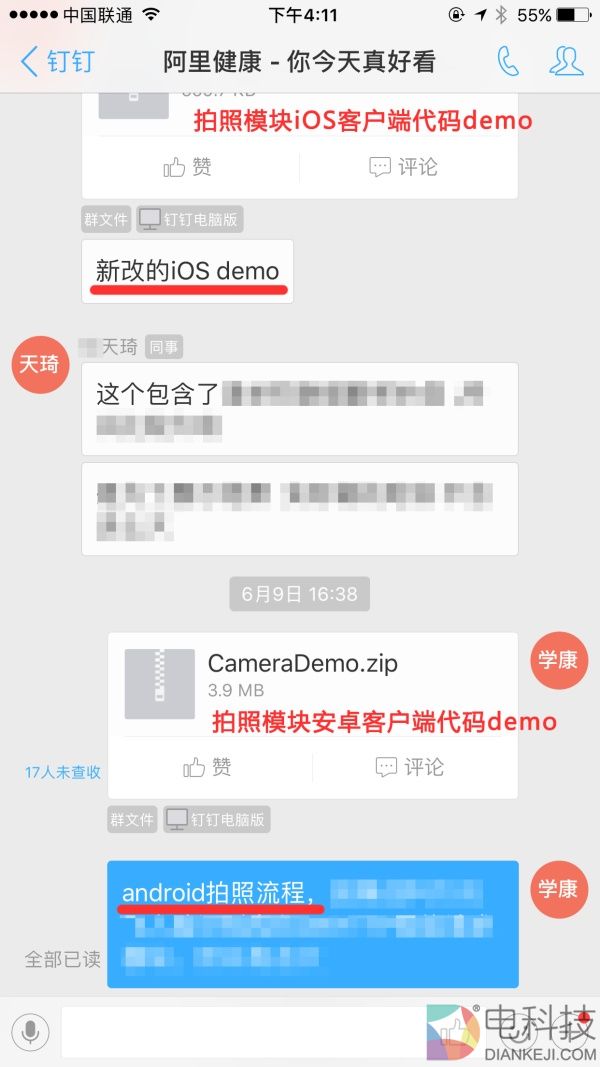Viewport: 600px width, 1067px height.
Task: Start a phone call in this group
Action: (508, 62)
